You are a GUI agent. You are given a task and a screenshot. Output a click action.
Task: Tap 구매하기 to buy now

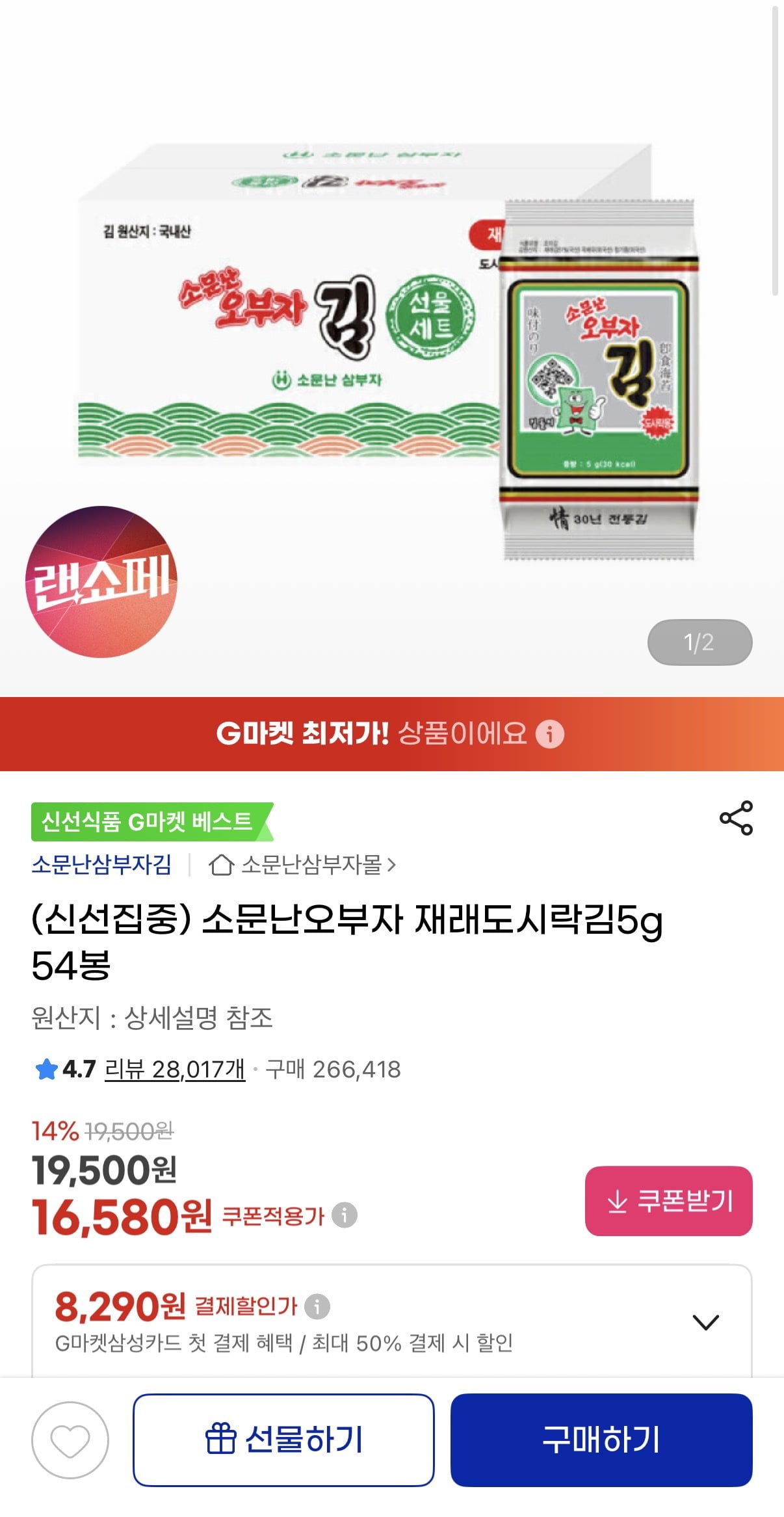pos(601,1440)
